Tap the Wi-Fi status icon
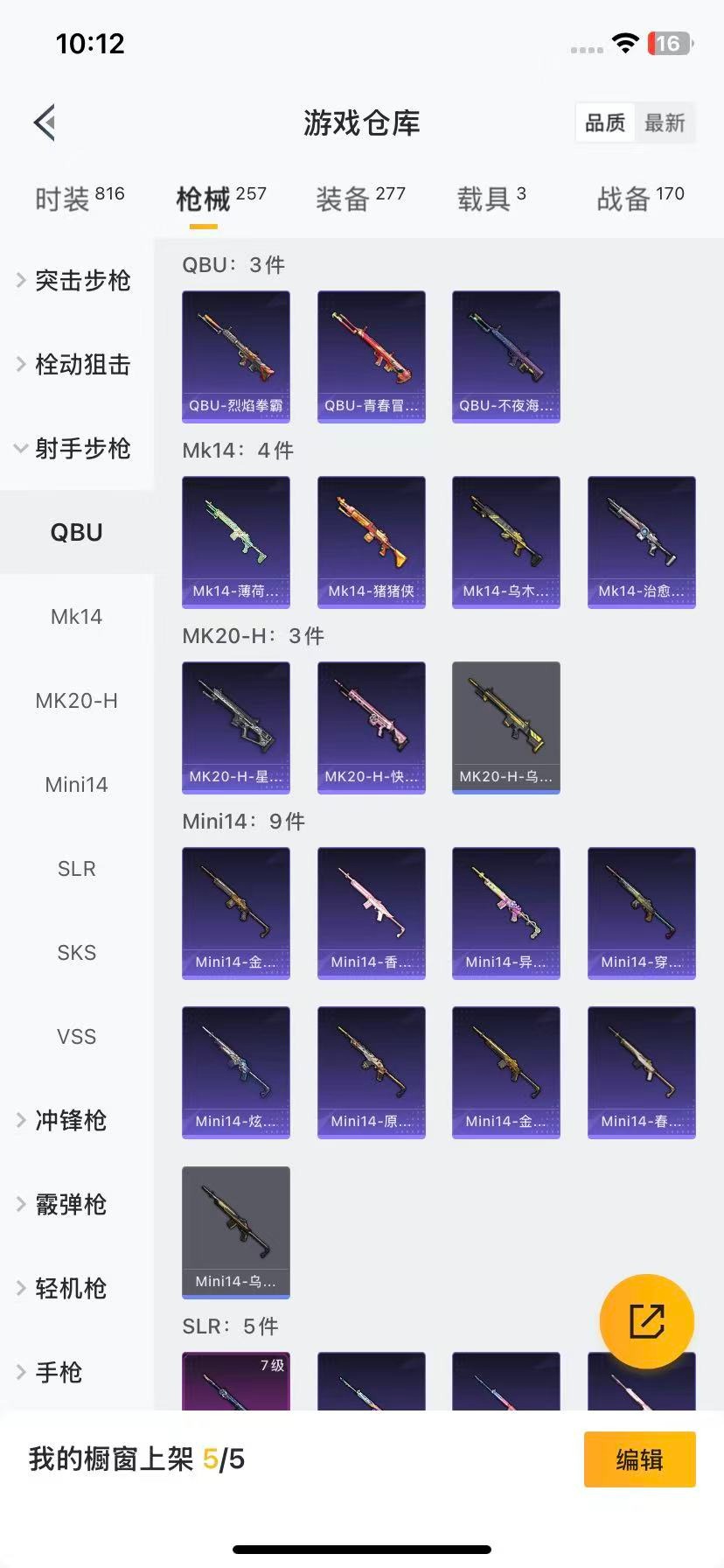This screenshot has width=724, height=1568. pos(624,41)
